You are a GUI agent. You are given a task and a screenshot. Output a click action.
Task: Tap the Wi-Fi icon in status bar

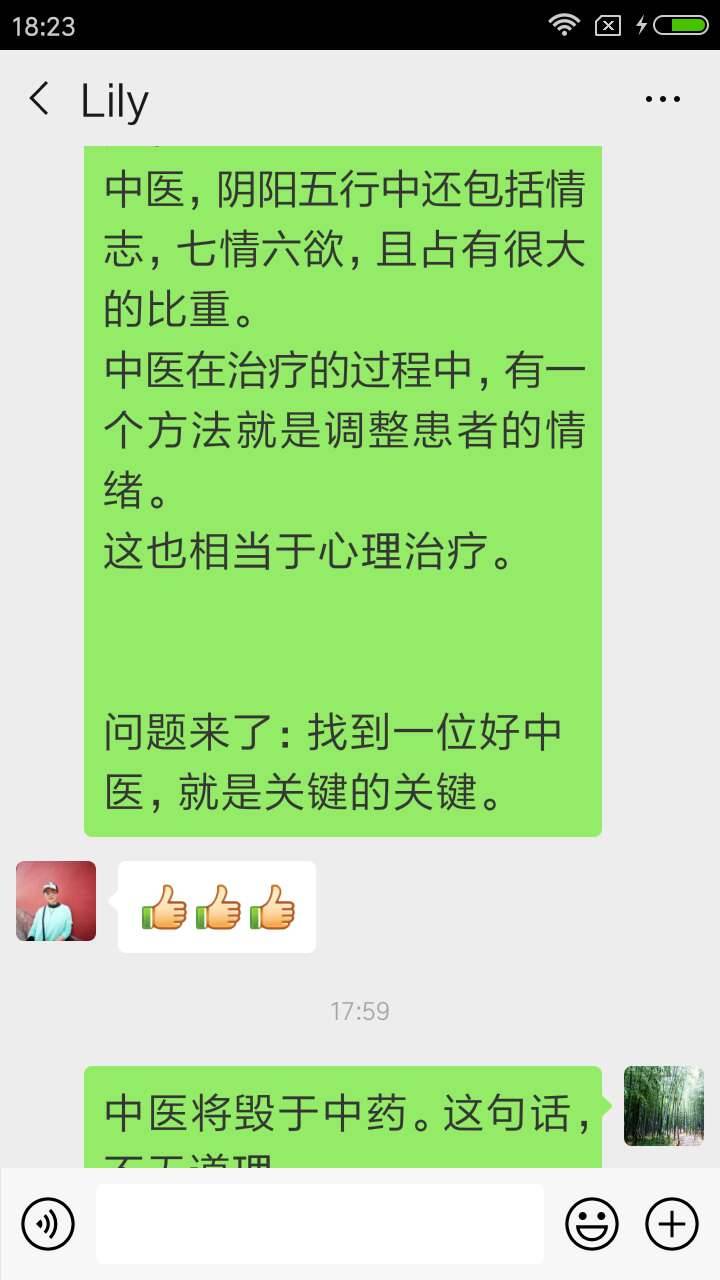pyautogui.click(x=562, y=24)
